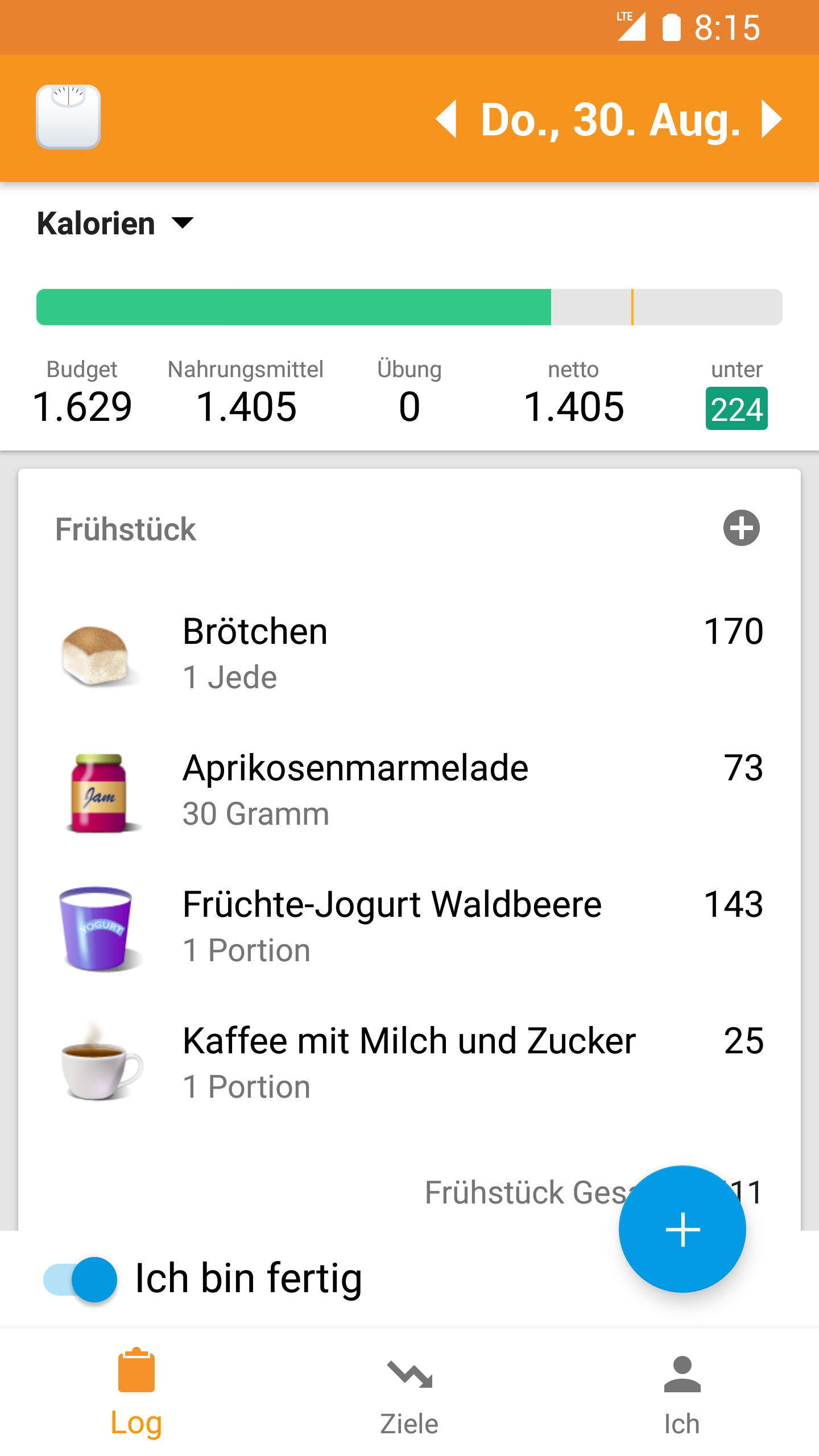Expand the Kalorien dropdown
Image resolution: width=819 pixels, height=1456 pixels.
116,223
